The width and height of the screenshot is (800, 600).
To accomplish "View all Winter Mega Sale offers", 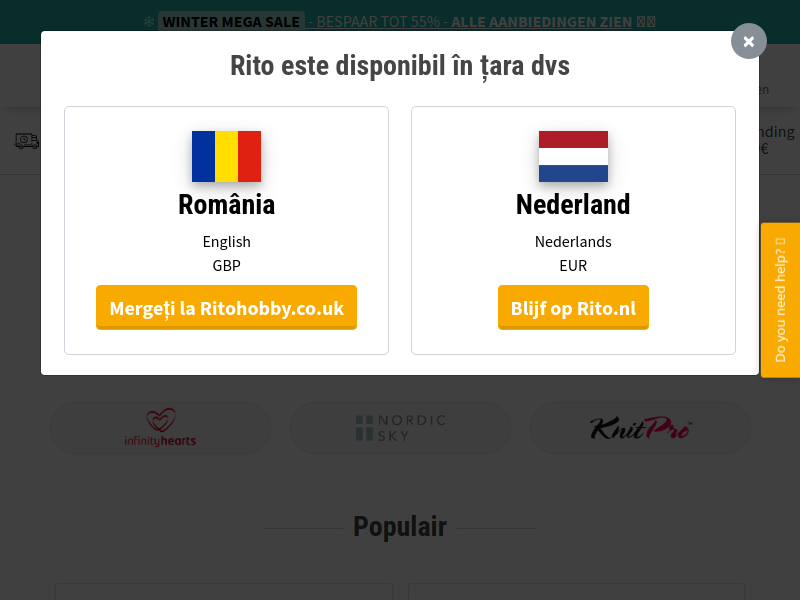I will coord(541,21).
